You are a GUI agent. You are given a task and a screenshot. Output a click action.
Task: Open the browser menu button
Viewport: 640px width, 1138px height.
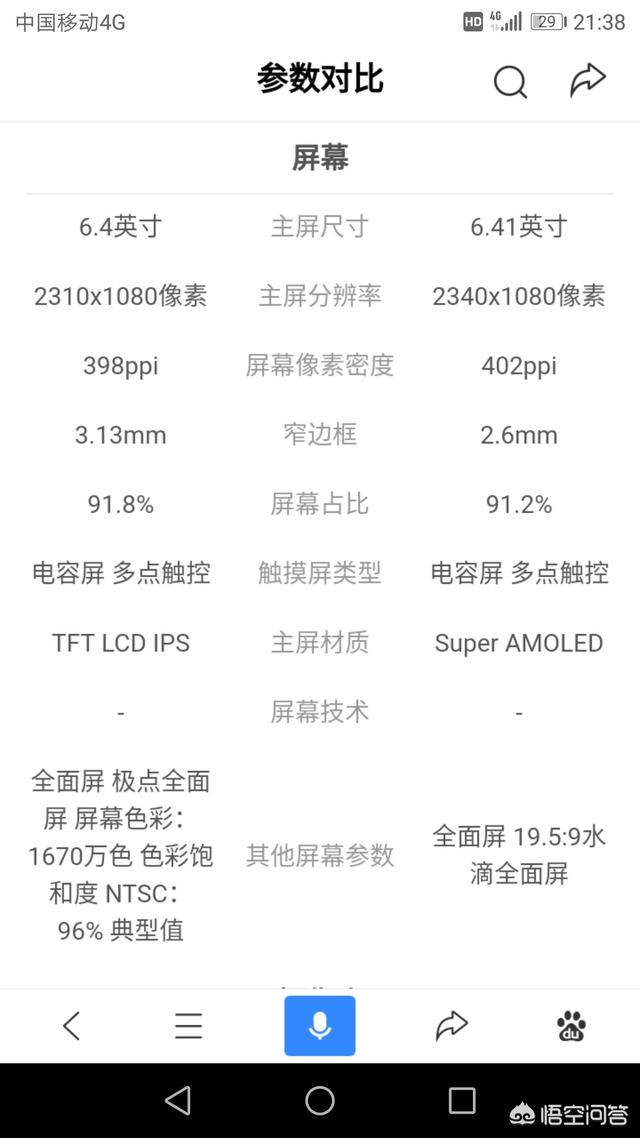click(188, 1025)
